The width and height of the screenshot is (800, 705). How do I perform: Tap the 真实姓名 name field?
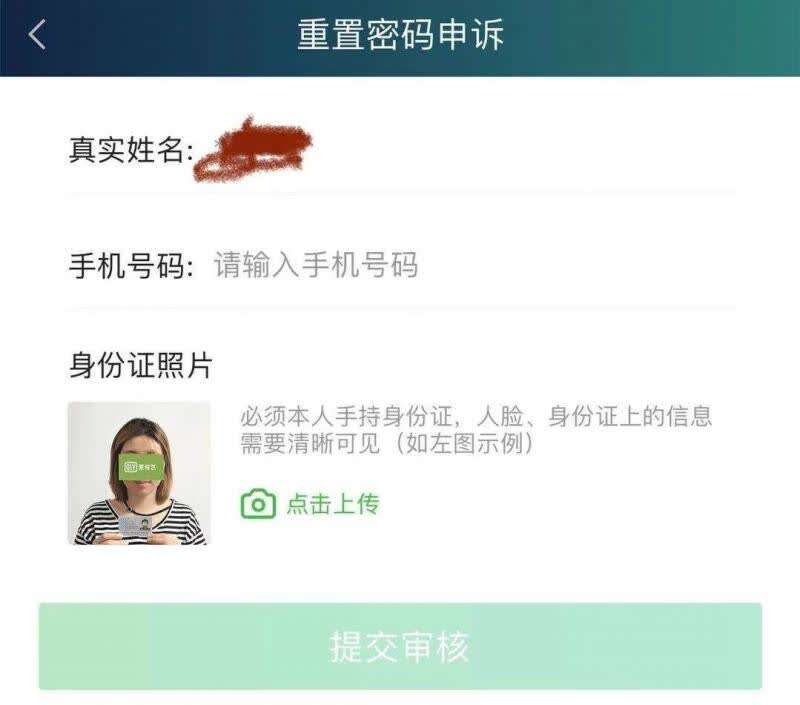[400, 150]
